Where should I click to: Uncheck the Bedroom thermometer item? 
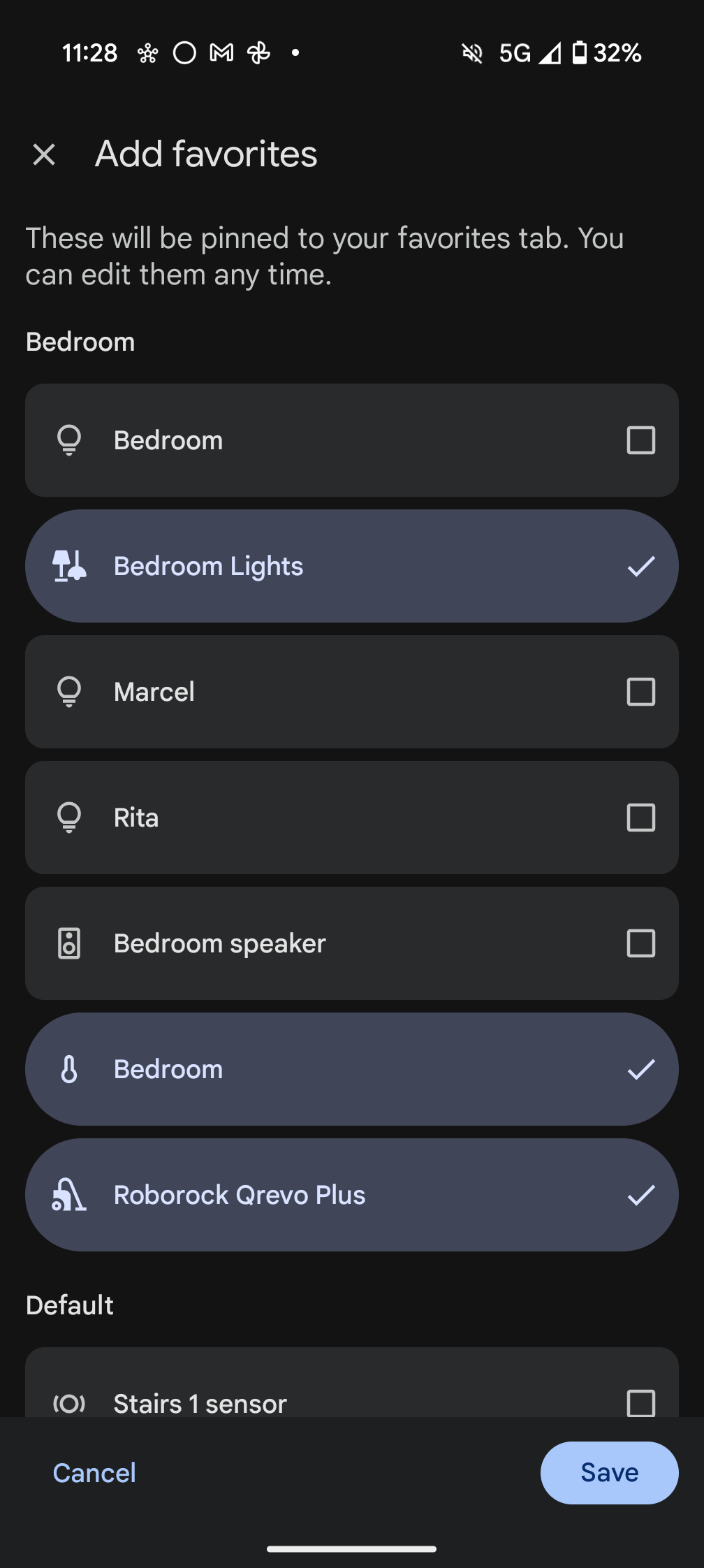(x=640, y=1069)
